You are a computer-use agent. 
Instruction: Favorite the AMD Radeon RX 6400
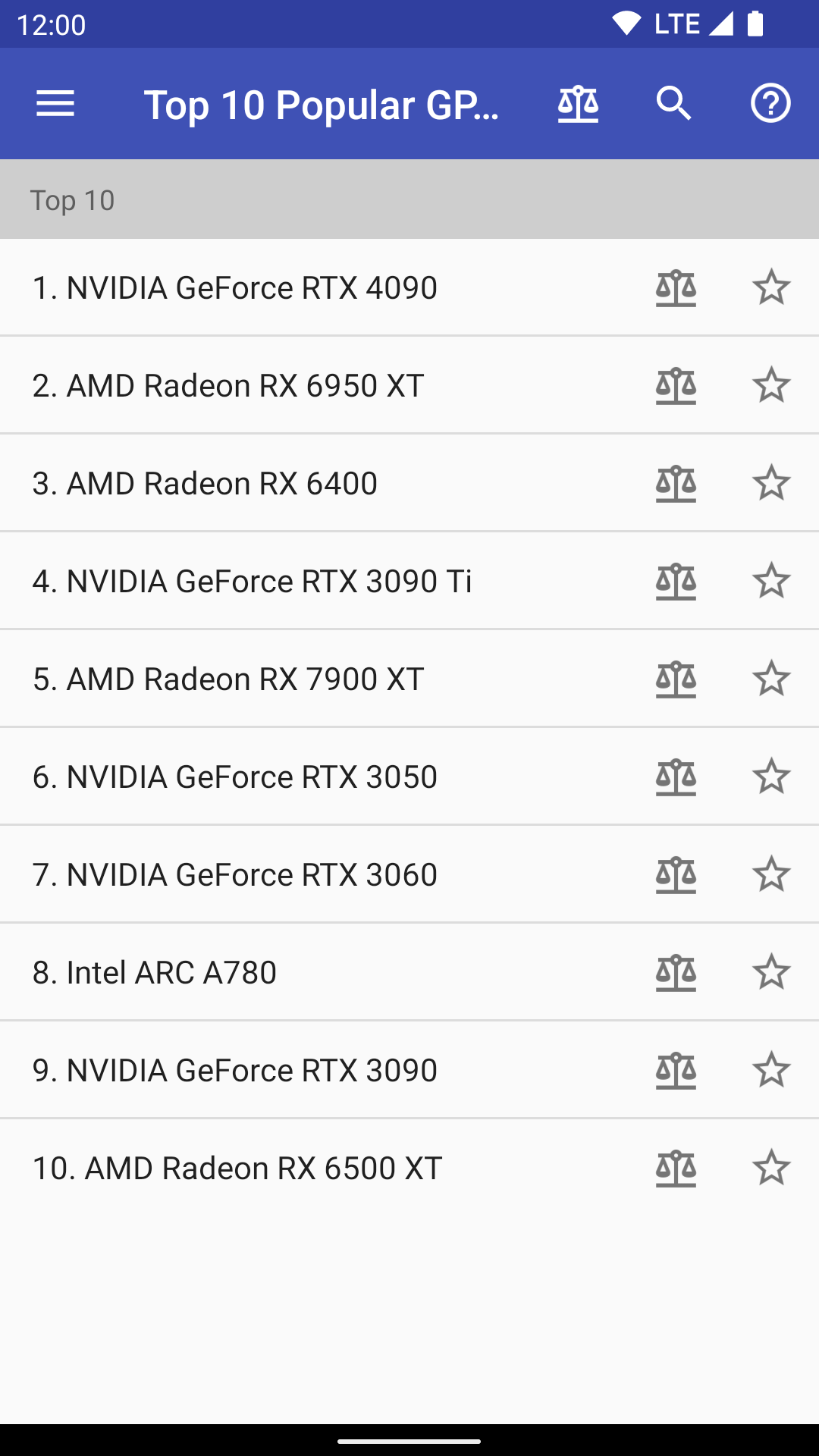tap(771, 483)
